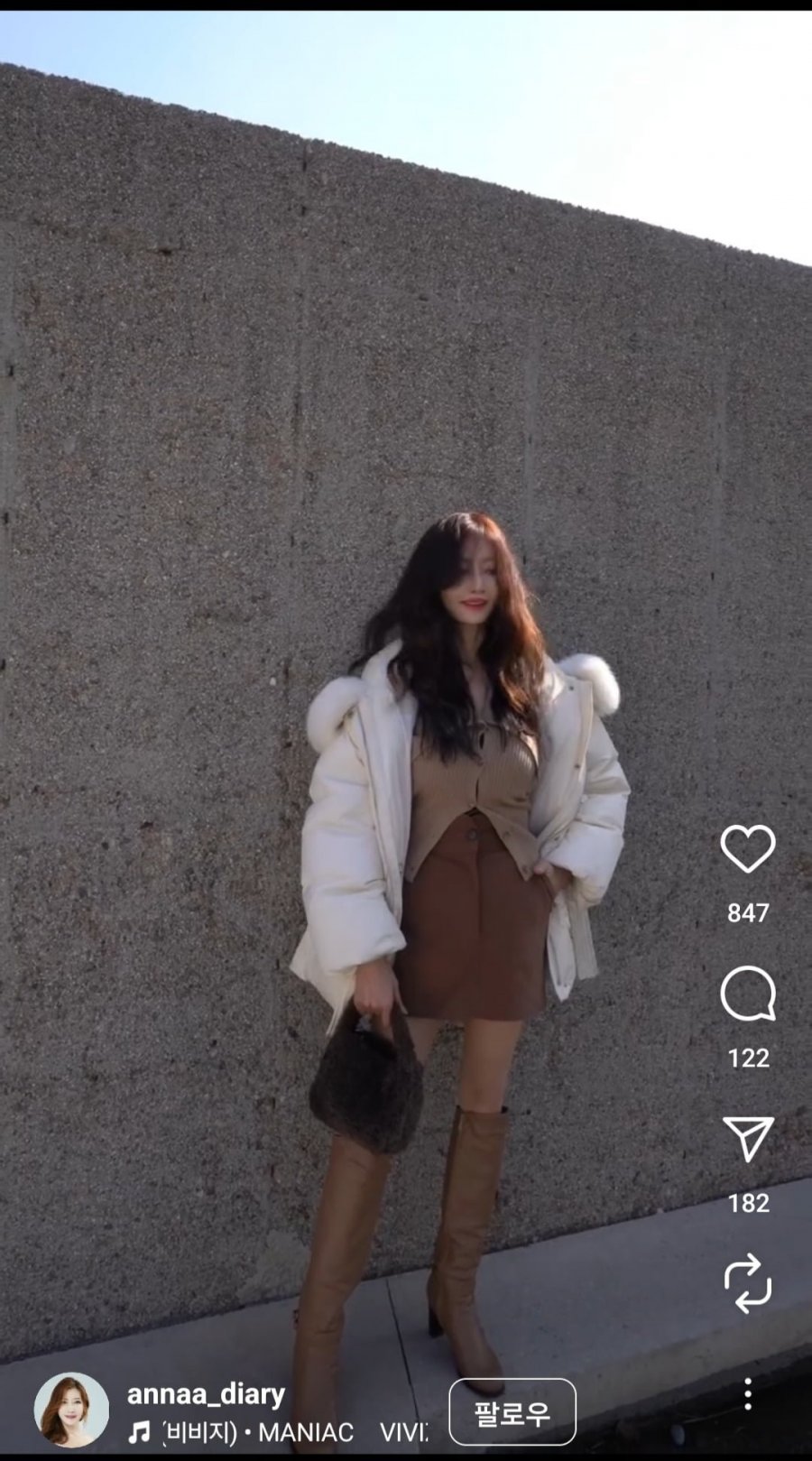Repost this reel
The height and width of the screenshot is (1461, 812).
tap(748, 1282)
